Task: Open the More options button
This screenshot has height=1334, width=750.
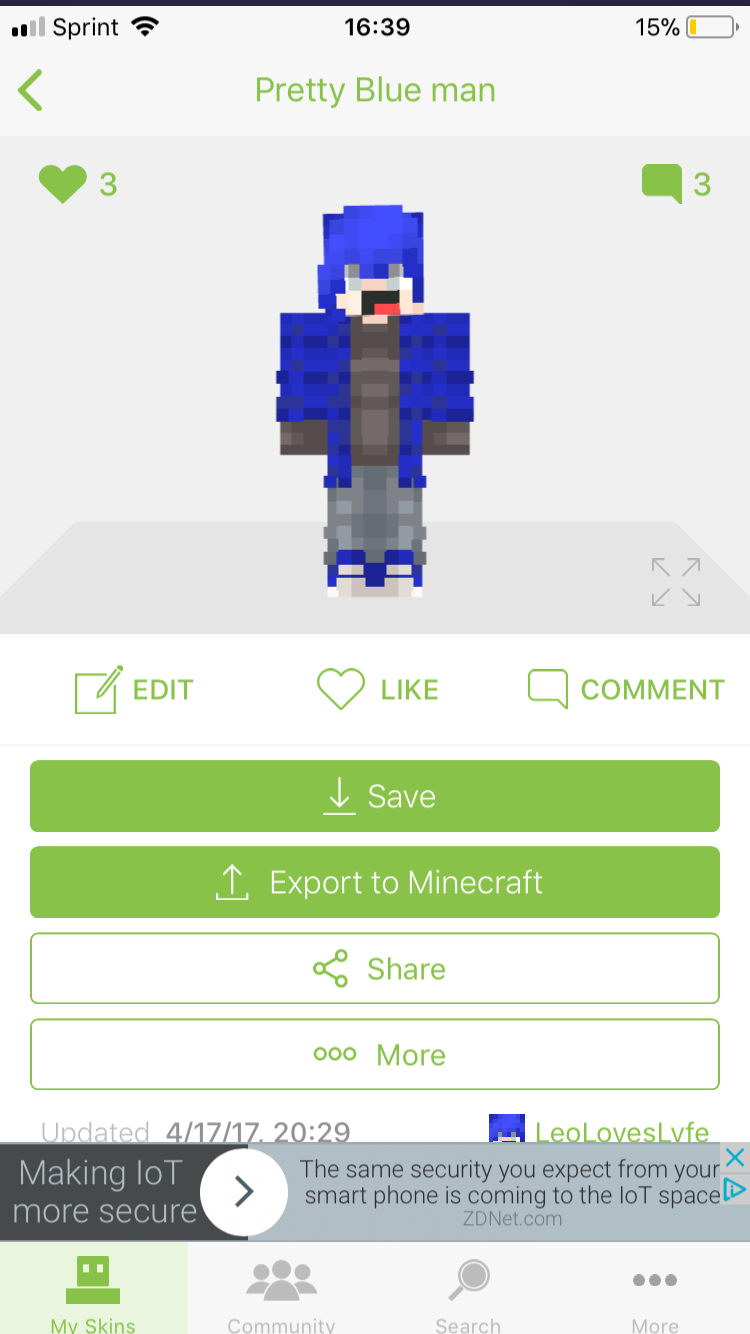Action: pos(375,1054)
